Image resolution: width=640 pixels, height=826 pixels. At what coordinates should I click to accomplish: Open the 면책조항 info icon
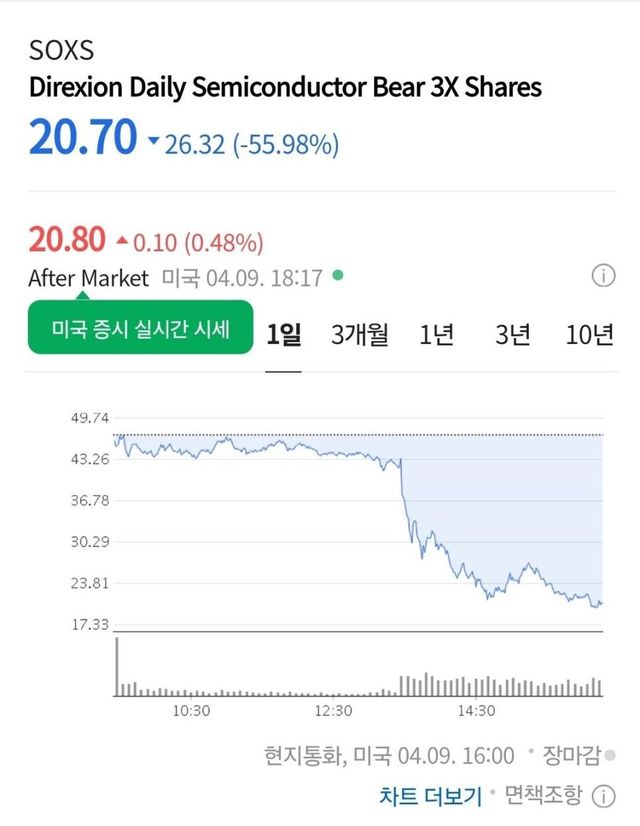603,796
